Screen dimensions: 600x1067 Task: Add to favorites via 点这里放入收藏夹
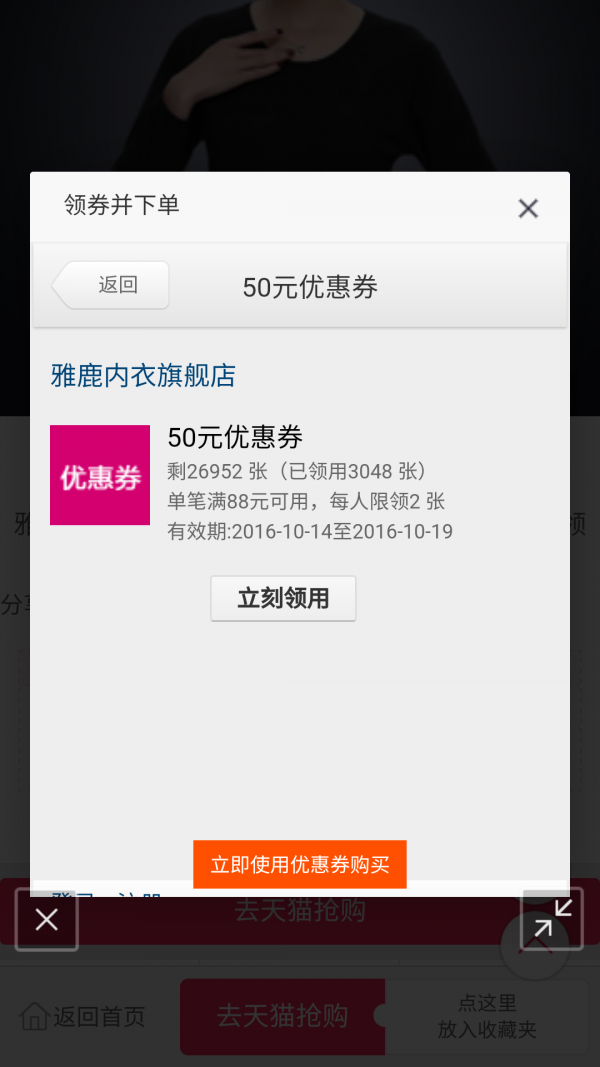[x=487, y=1016]
